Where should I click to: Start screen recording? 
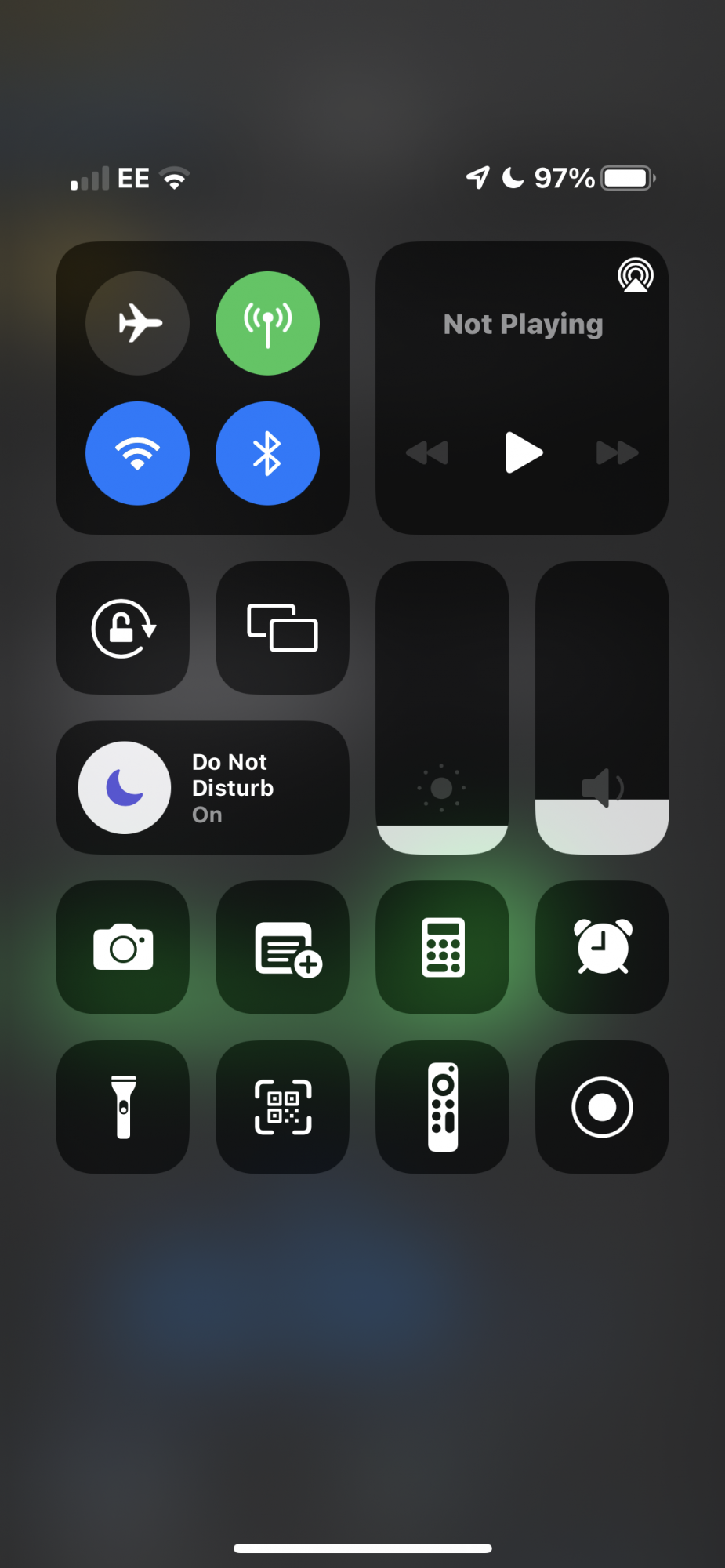[602, 1107]
